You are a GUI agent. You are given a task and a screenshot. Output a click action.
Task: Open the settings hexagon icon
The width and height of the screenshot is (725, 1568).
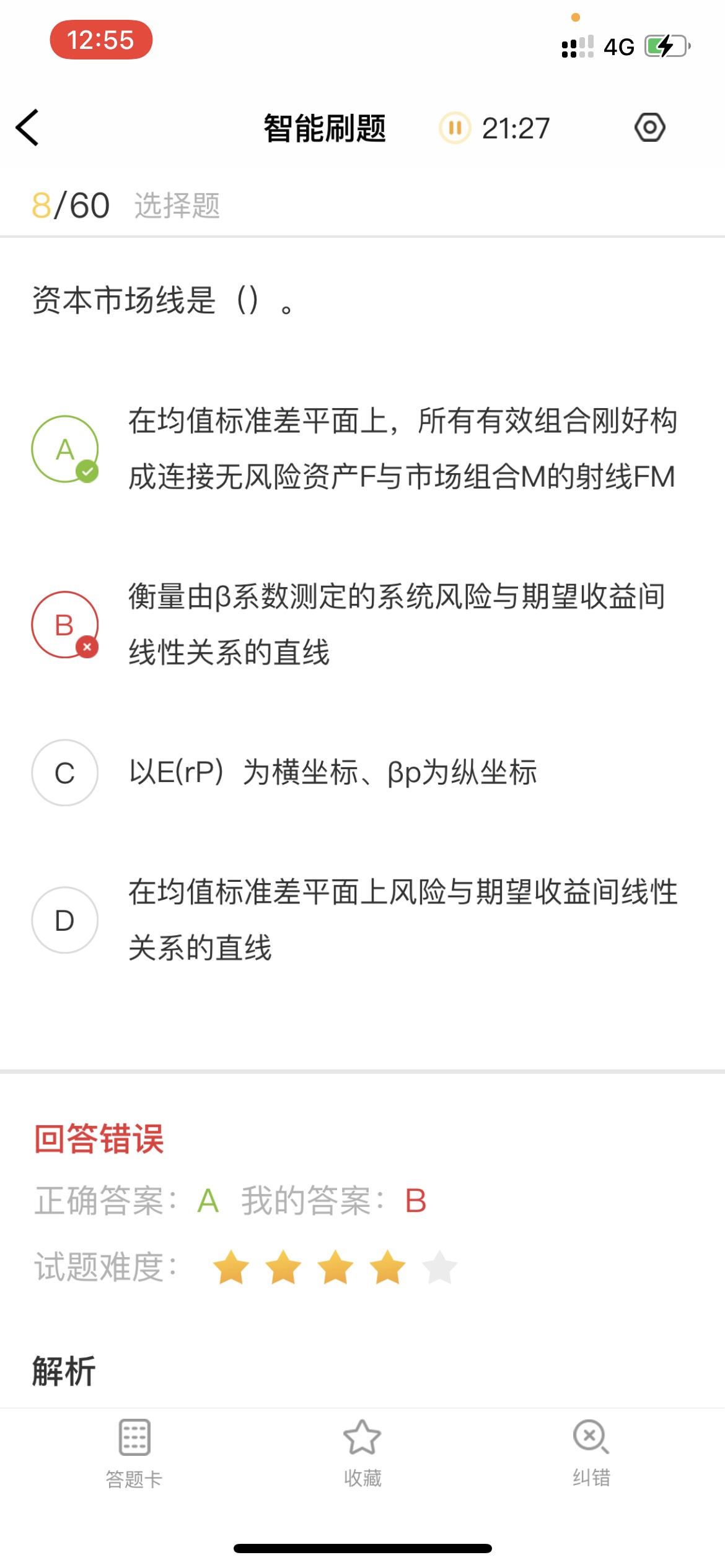point(649,128)
